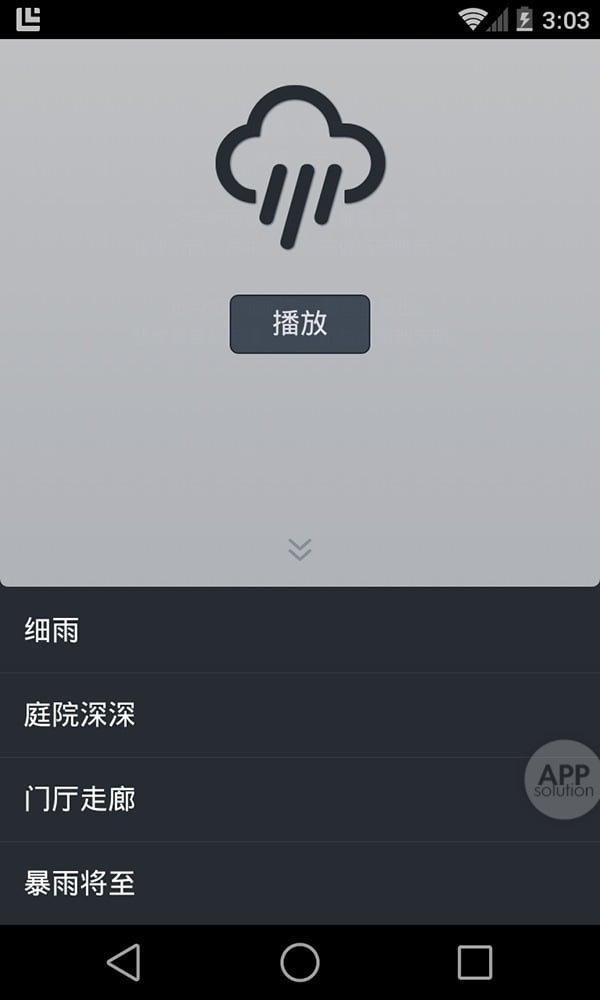The image size is (600, 1000).
Task: Go back using the system back button
Action: (x=124, y=962)
